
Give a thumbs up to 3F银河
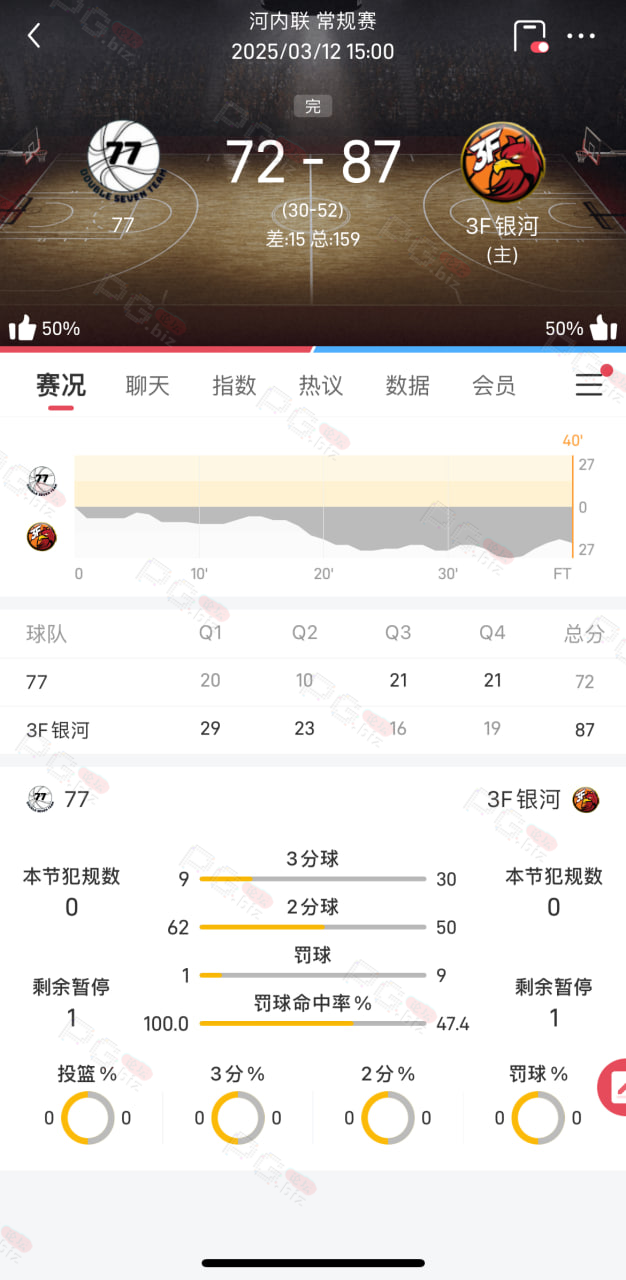[603, 328]
